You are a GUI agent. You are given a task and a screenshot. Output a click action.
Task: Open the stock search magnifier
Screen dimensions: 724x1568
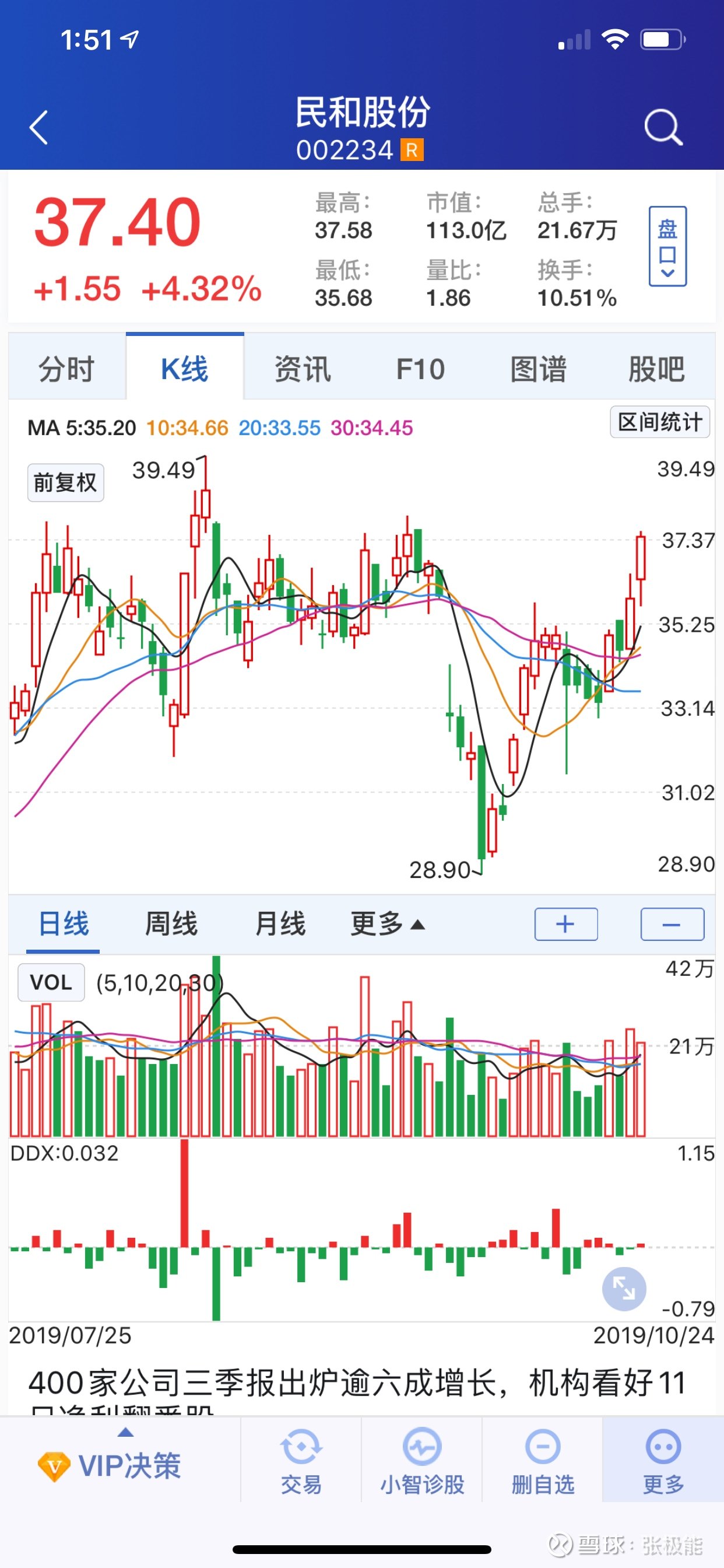click(x=663, y=128)
